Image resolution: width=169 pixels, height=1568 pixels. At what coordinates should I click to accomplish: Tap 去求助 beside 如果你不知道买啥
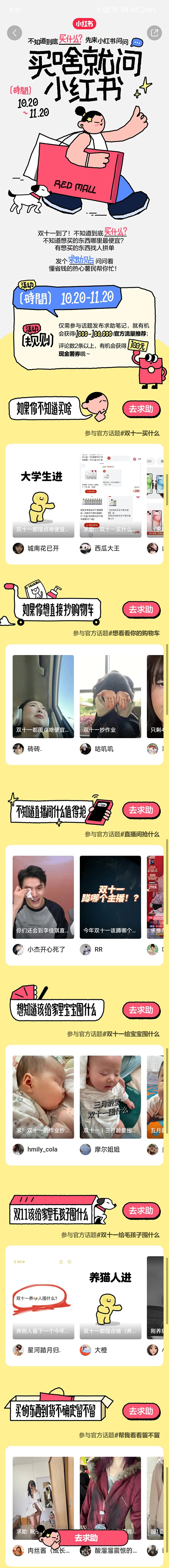140,409
